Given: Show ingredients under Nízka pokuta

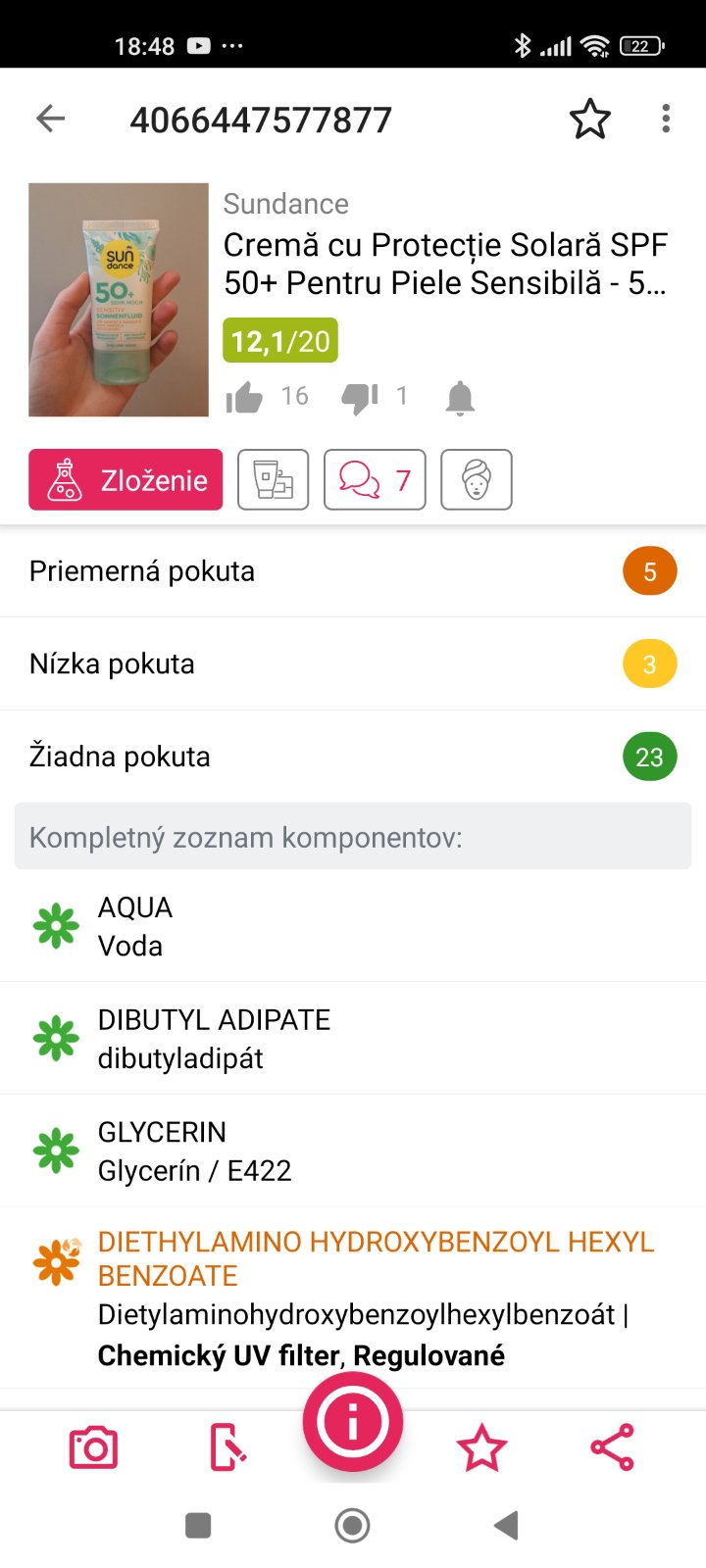Looking at the screenshot, I should [x=353, y=664].
